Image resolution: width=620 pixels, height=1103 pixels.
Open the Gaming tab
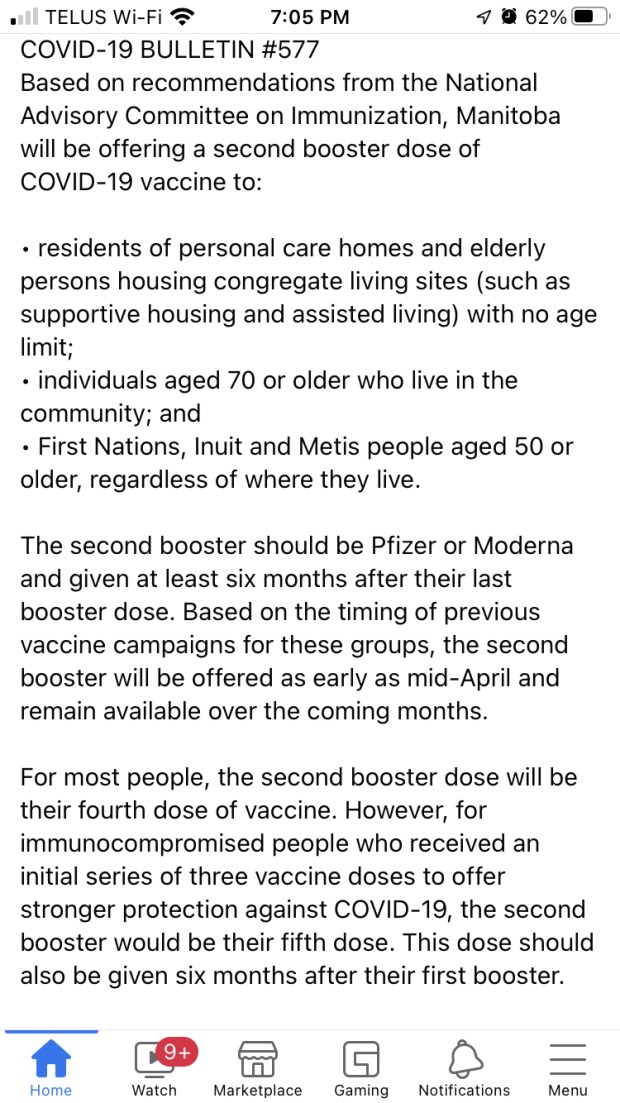360,1066
